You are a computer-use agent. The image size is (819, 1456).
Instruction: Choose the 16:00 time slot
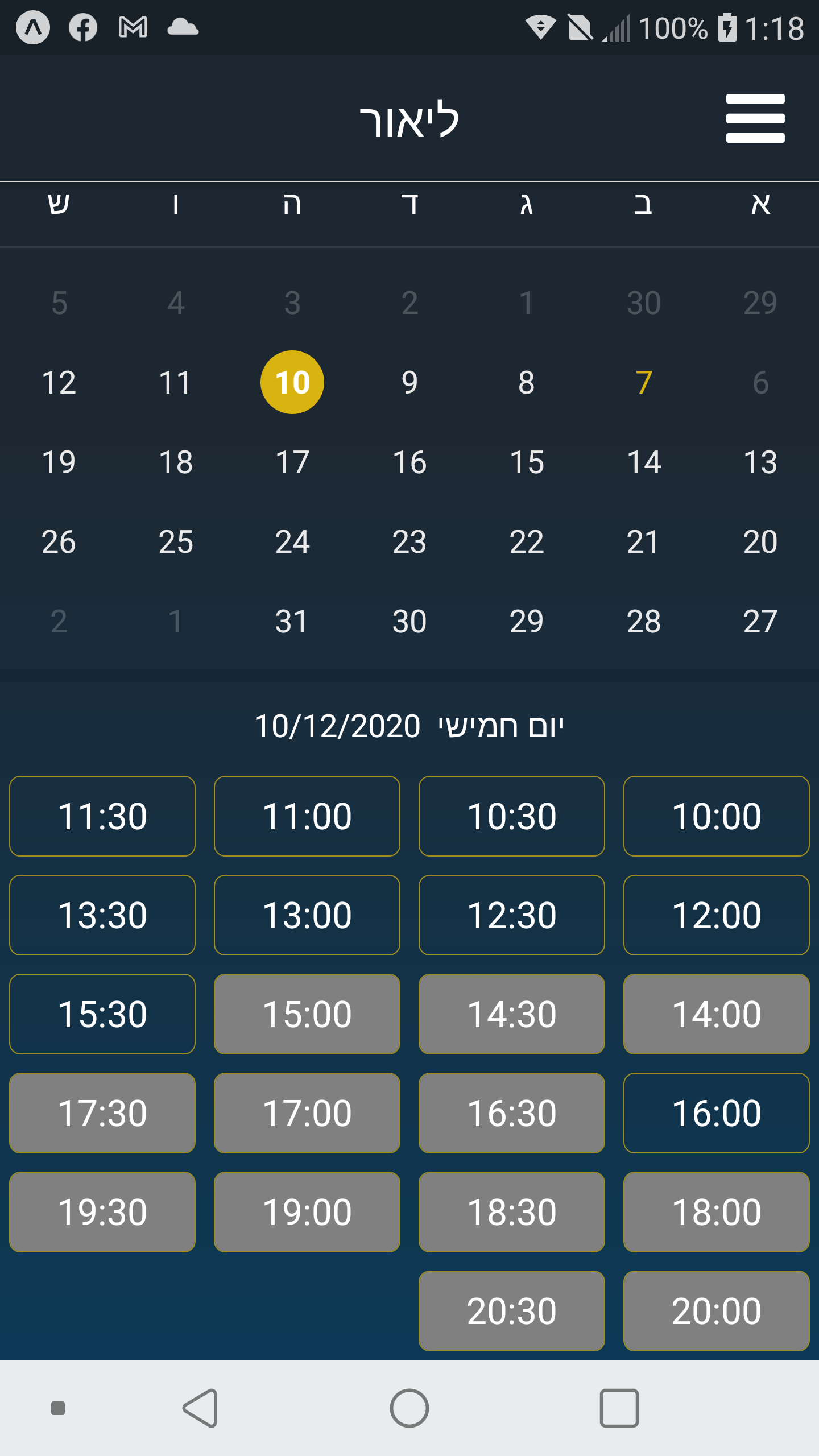716,1113
